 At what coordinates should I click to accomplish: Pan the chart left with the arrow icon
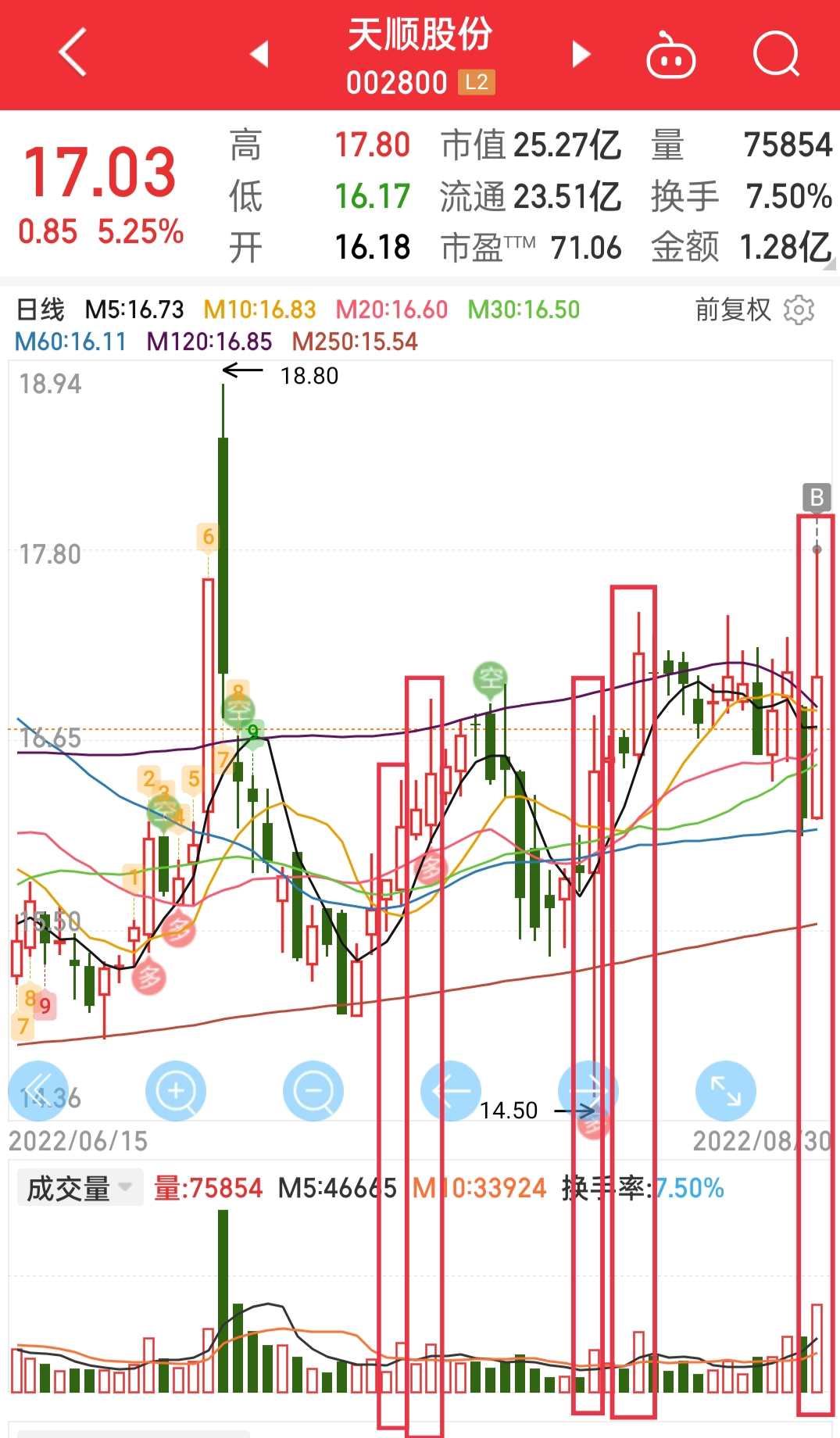(x=451, y=1091)
